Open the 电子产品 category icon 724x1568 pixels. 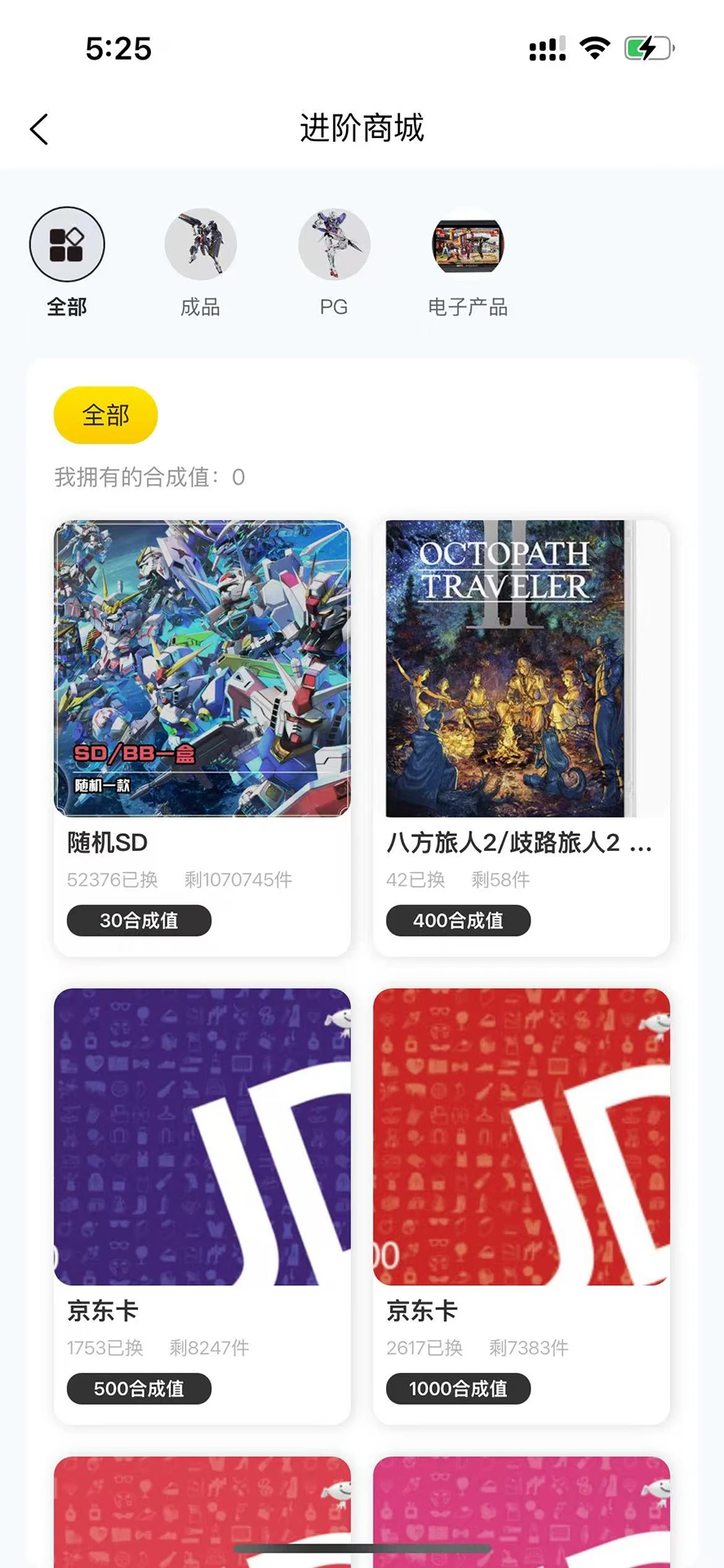coord(468,243)
